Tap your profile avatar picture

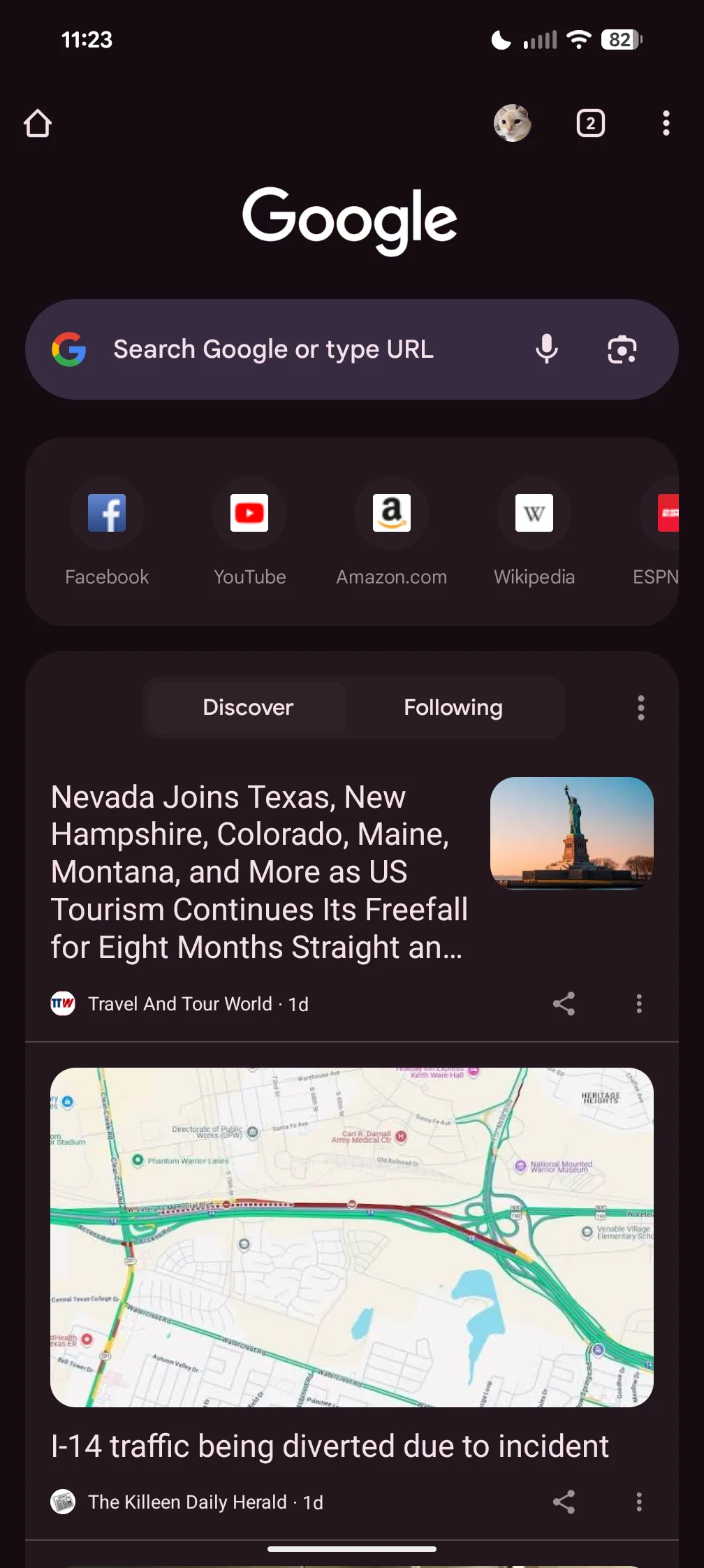pos(513,123)
